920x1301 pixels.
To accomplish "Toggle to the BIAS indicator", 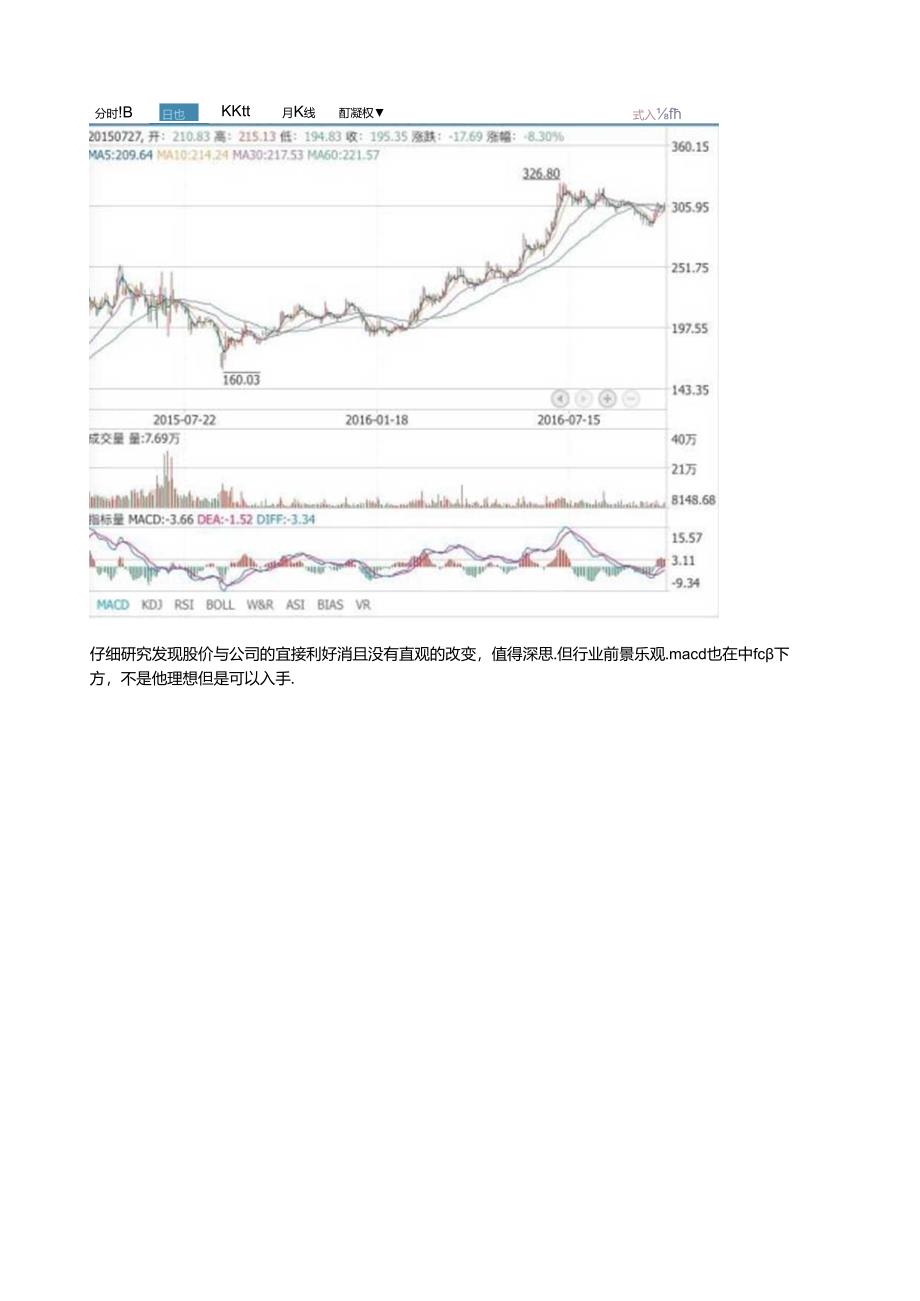I will (x=329, y=605).
